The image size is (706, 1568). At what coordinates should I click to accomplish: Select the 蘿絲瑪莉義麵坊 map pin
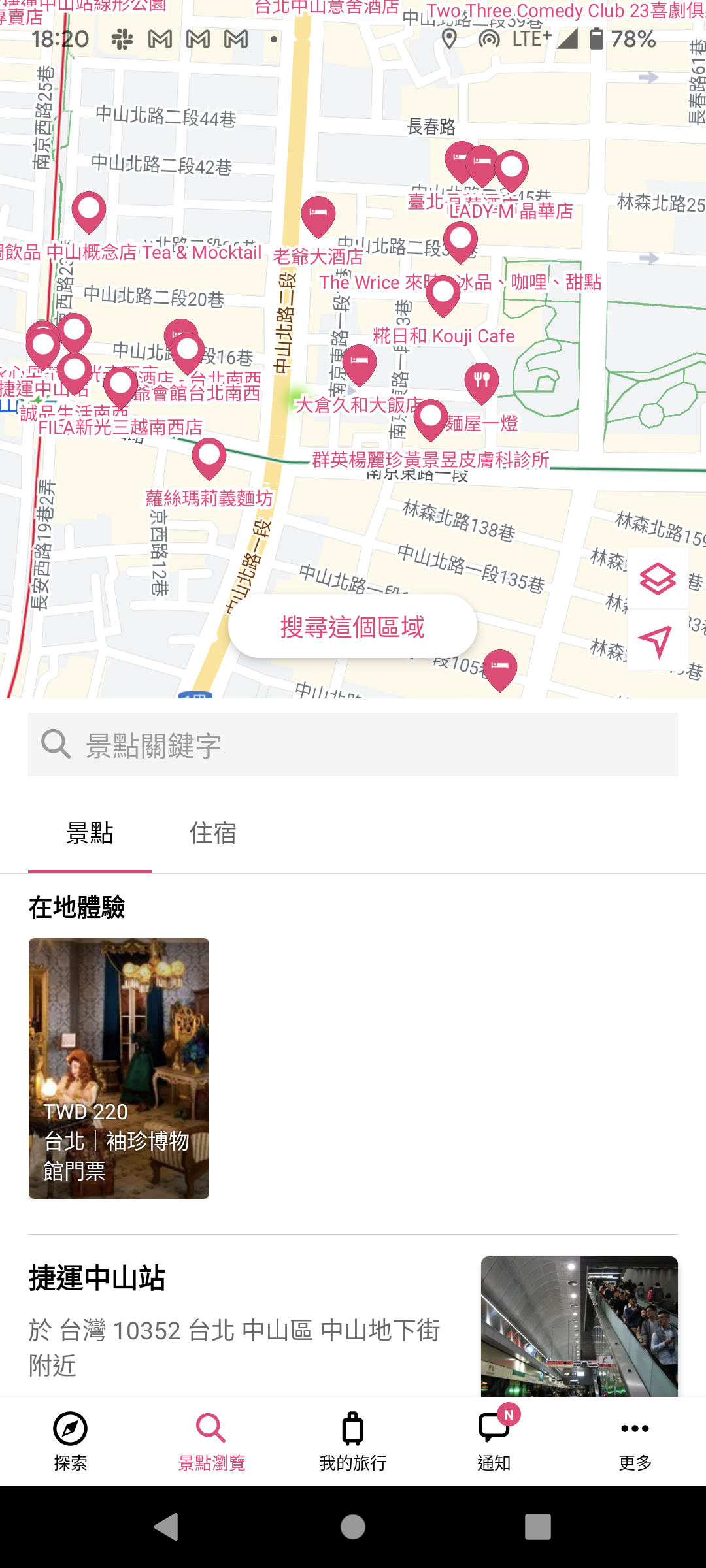(209, 457)
